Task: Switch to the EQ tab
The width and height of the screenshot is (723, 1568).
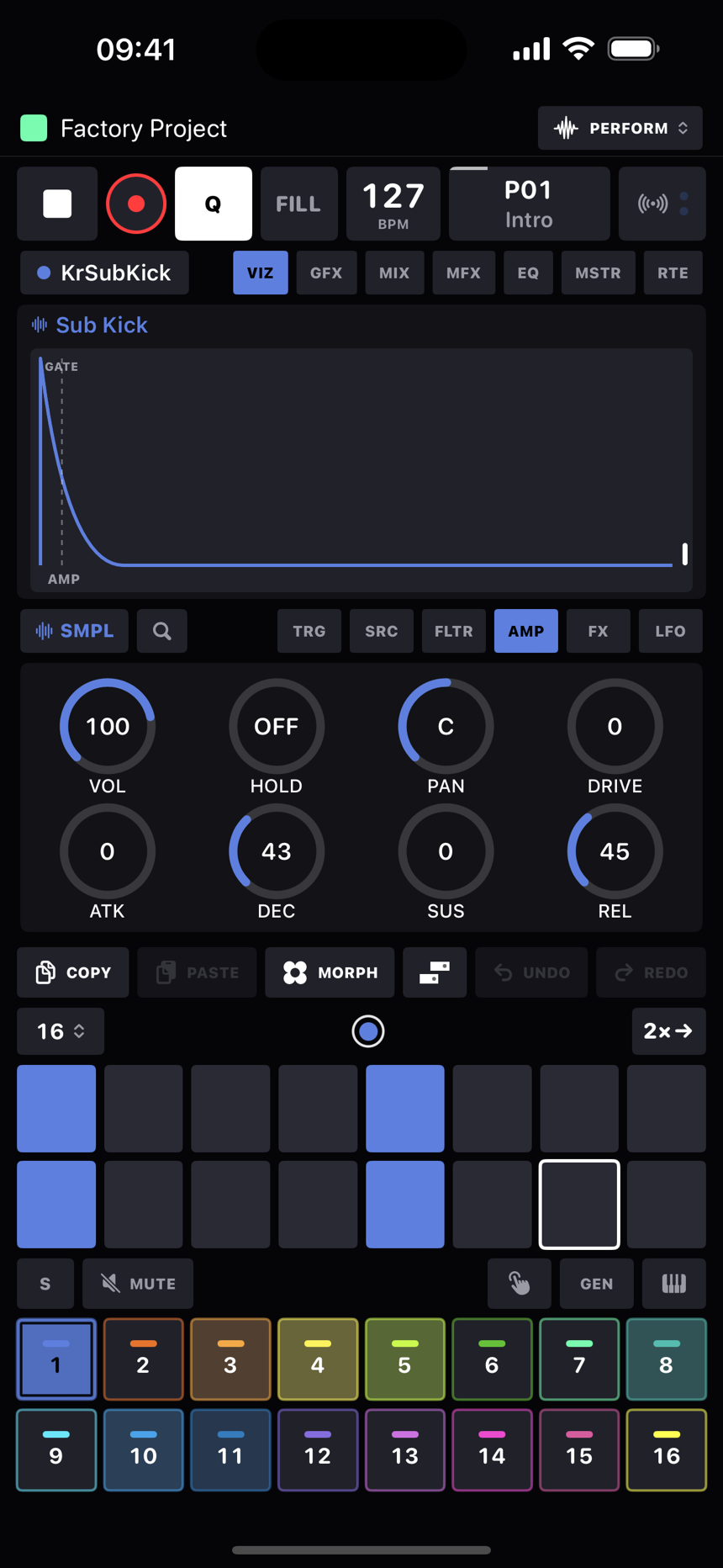Action: 528,273
